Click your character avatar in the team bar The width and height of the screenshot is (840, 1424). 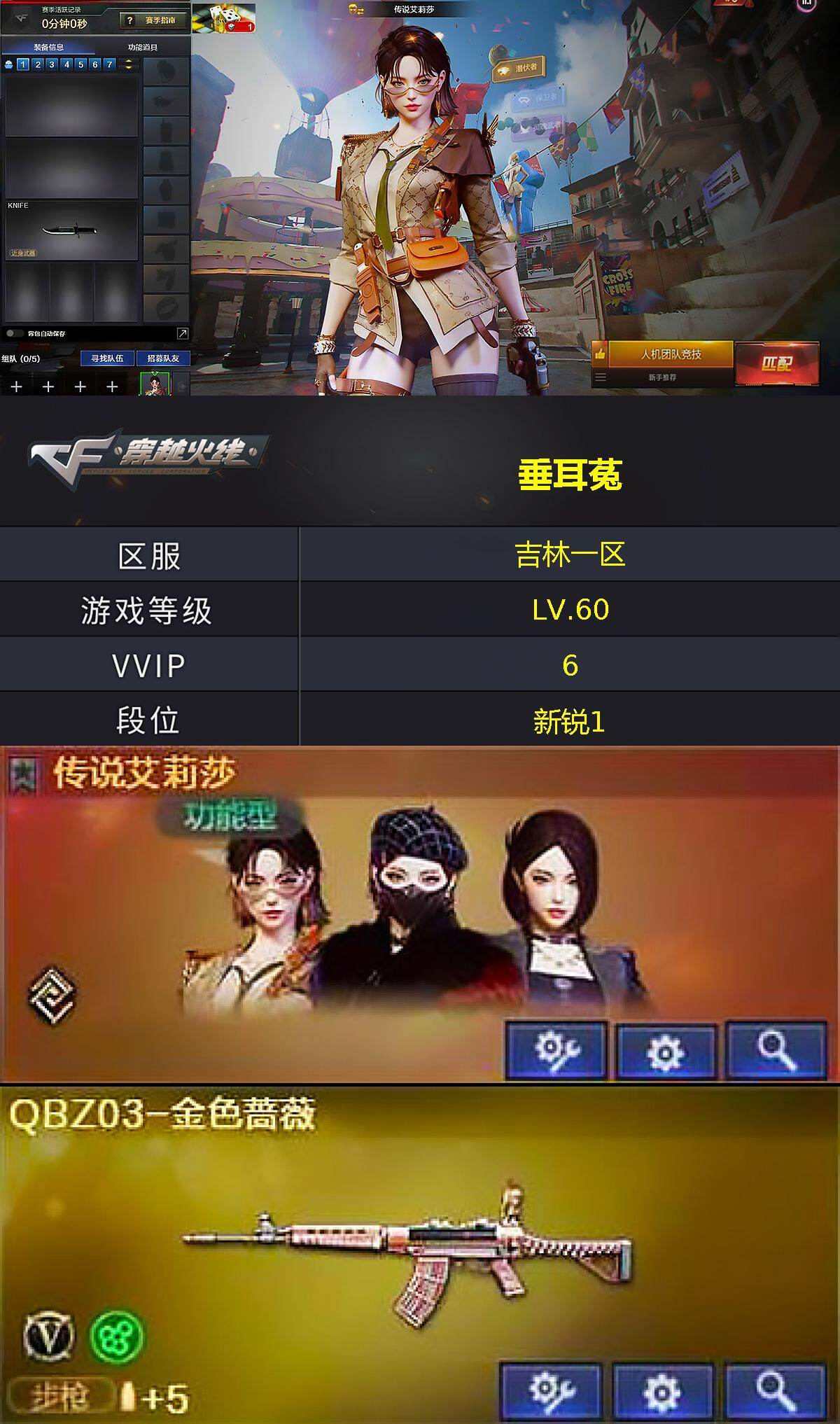(155, 384)
